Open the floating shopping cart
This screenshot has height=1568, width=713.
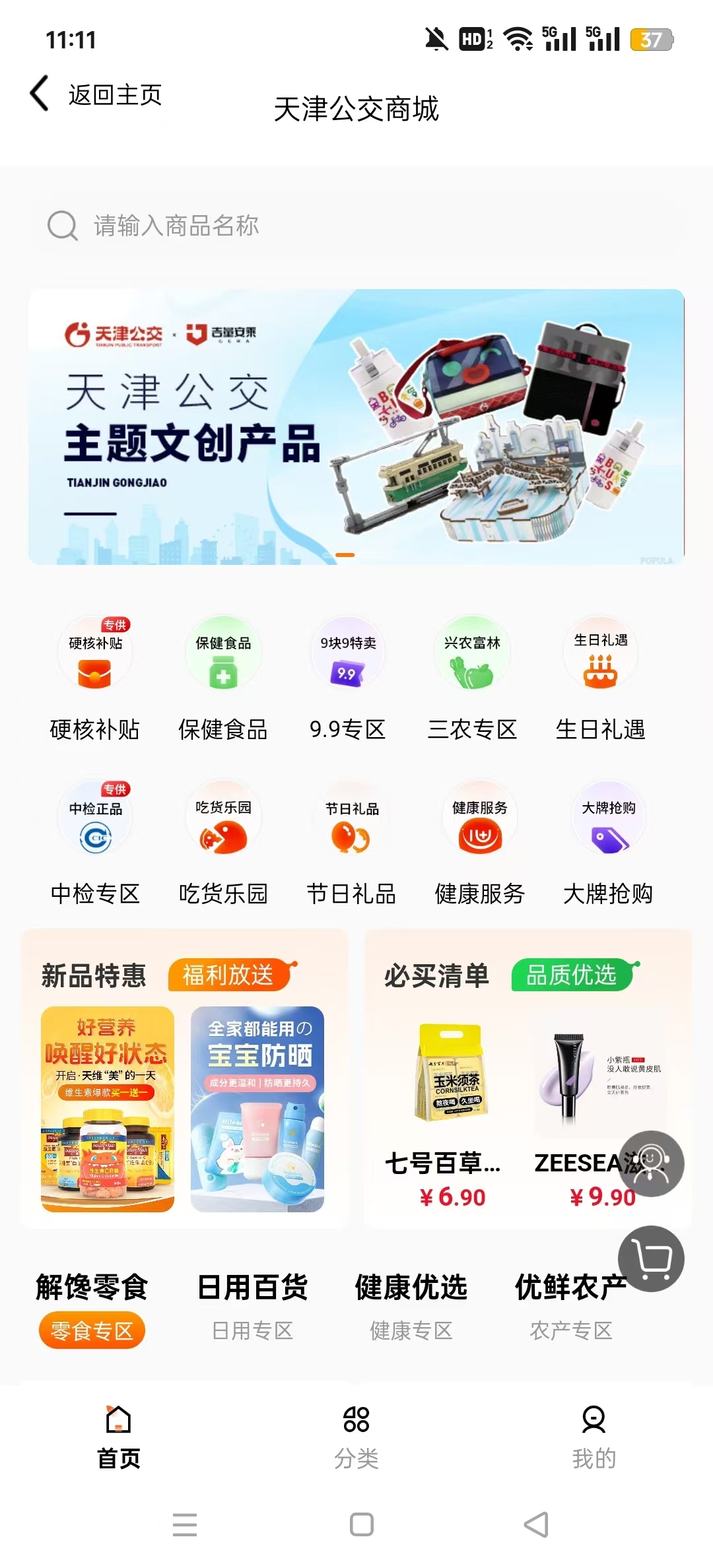click(651, 1258)
